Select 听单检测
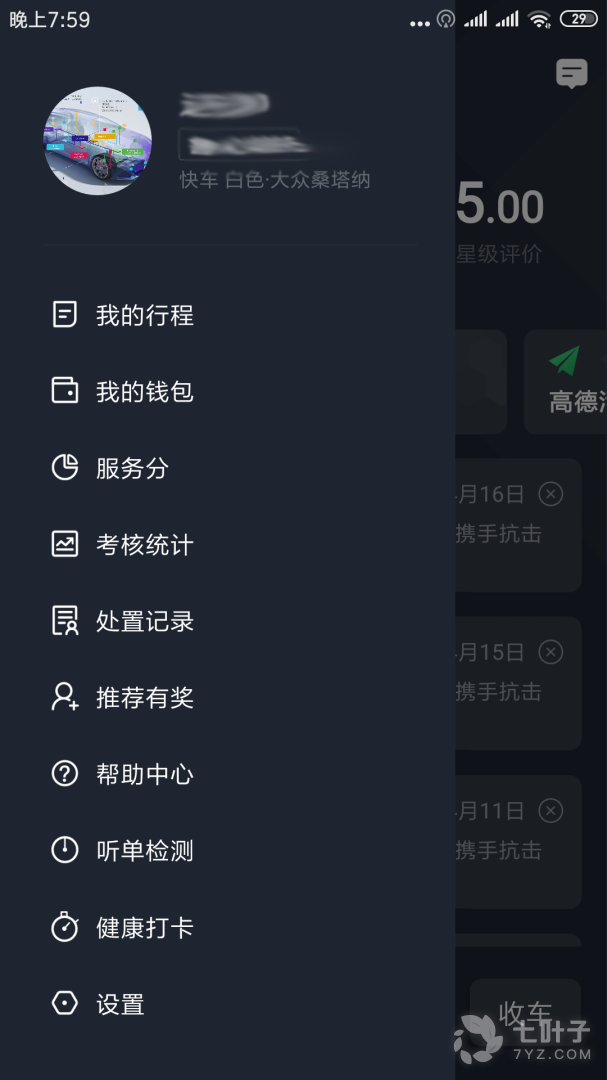This screenshot has height=1080, width=607. click(227, 851)
